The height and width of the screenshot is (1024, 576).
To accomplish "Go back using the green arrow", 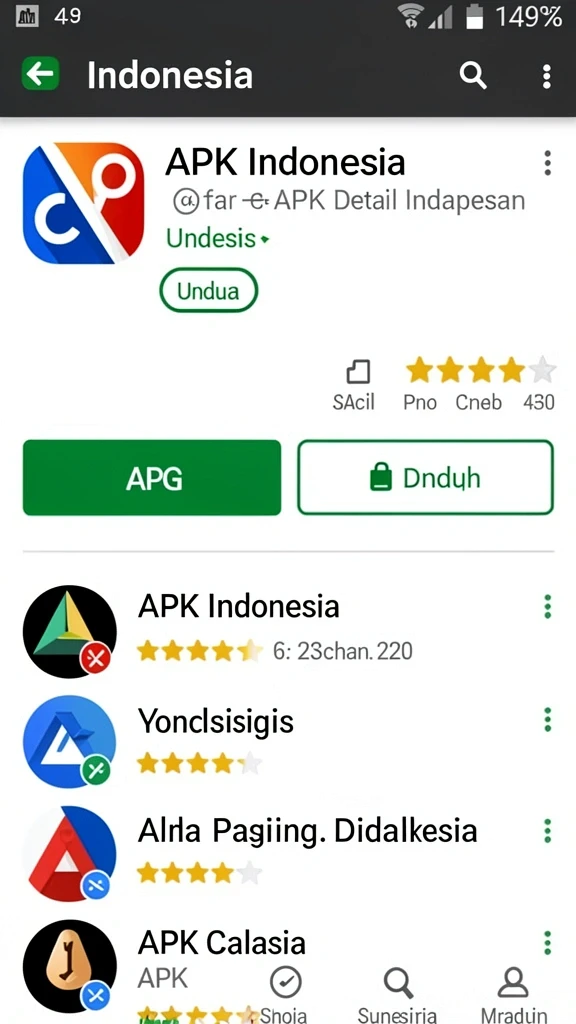I will coord(40,74).
